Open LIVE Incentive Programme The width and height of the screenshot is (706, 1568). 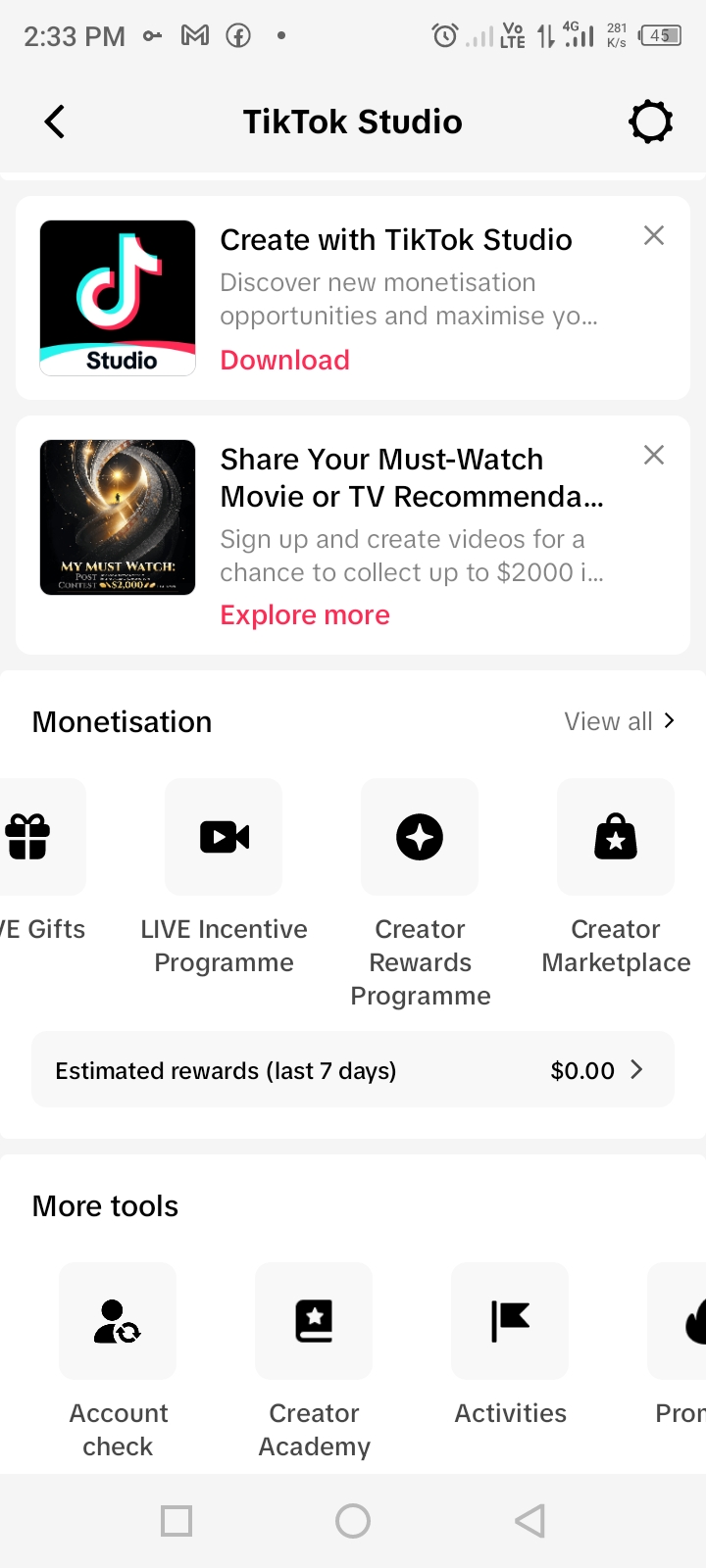click(x=224, y=838)
